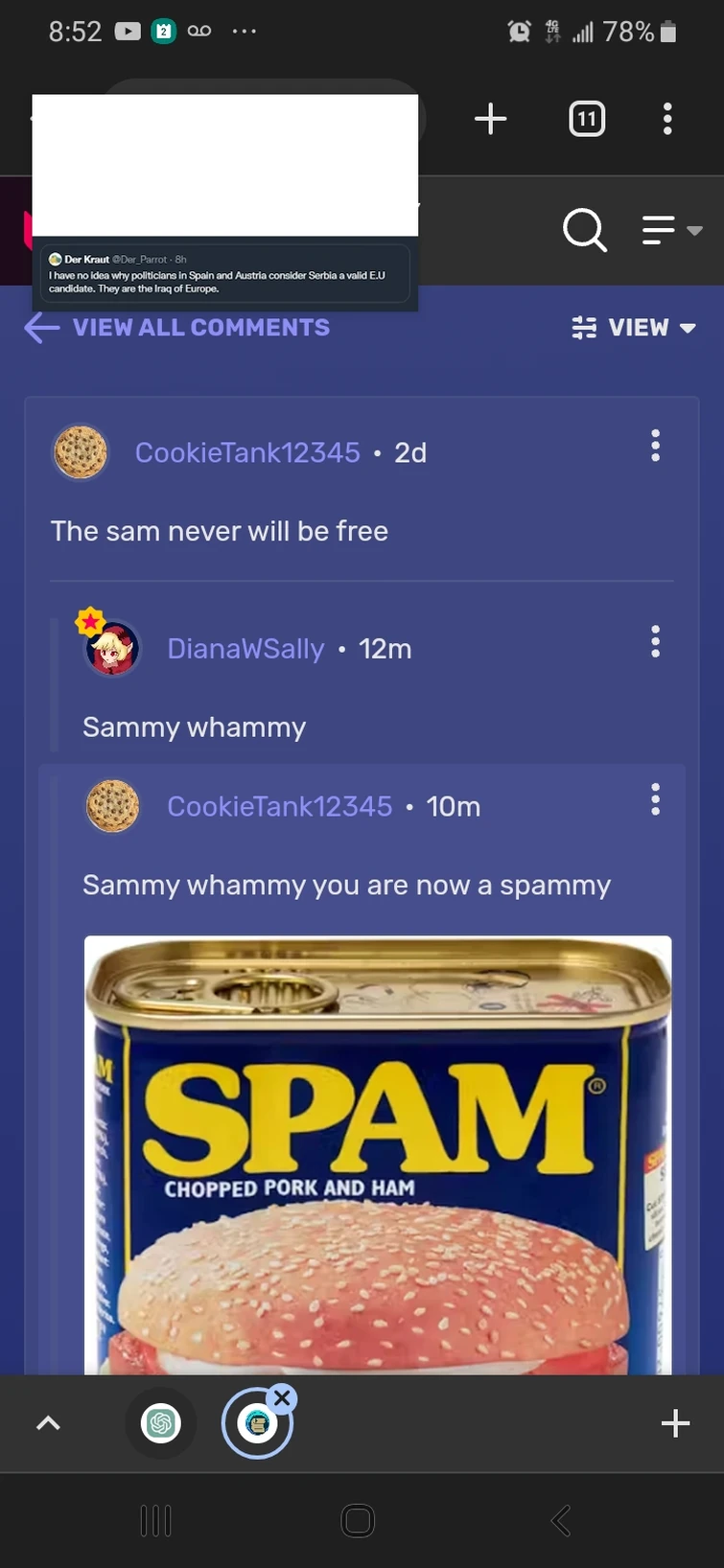Viewport: 724px width, 1568px height.
Task: Open the browser overflow menu
Action: pyautogui.click(x=666, y=118)
